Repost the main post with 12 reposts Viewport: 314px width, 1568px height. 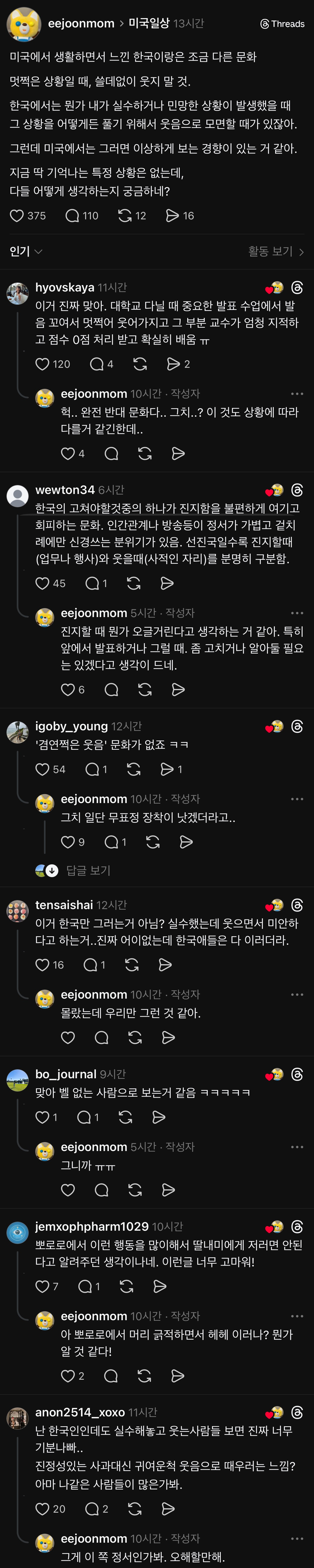(125, 216)
